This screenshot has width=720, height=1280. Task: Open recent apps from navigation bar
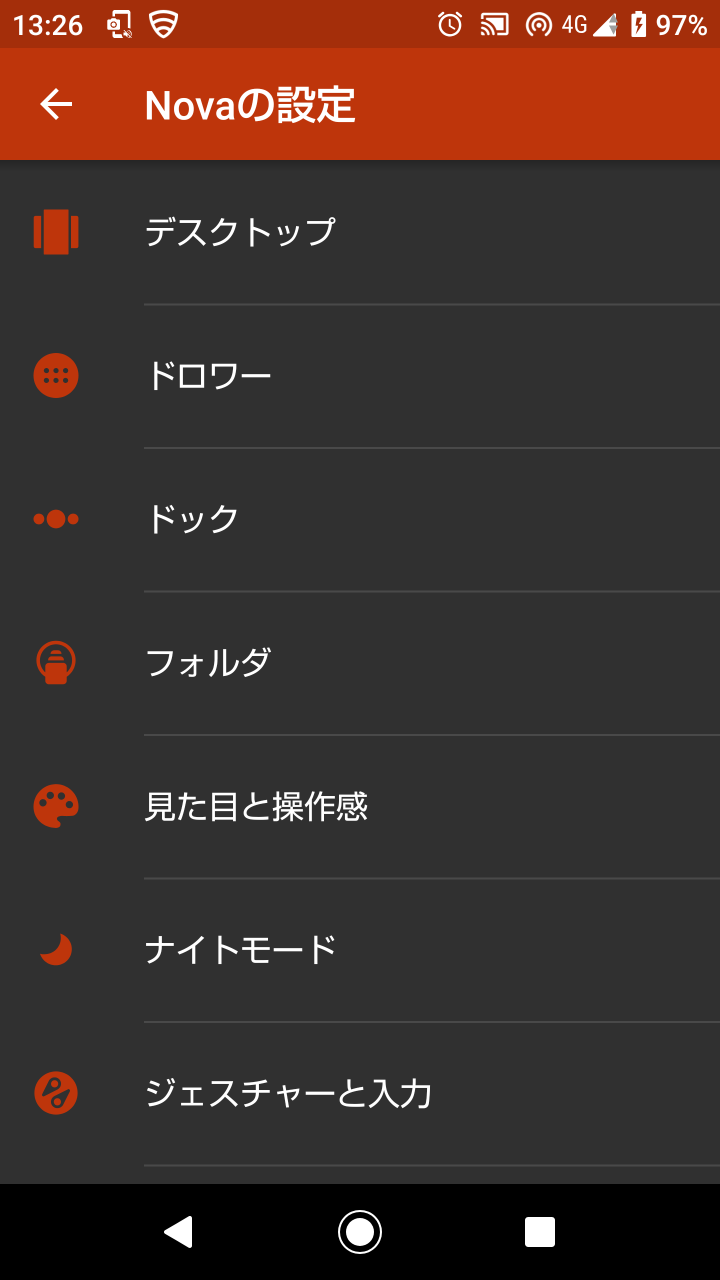click(x=540, y=1232)
